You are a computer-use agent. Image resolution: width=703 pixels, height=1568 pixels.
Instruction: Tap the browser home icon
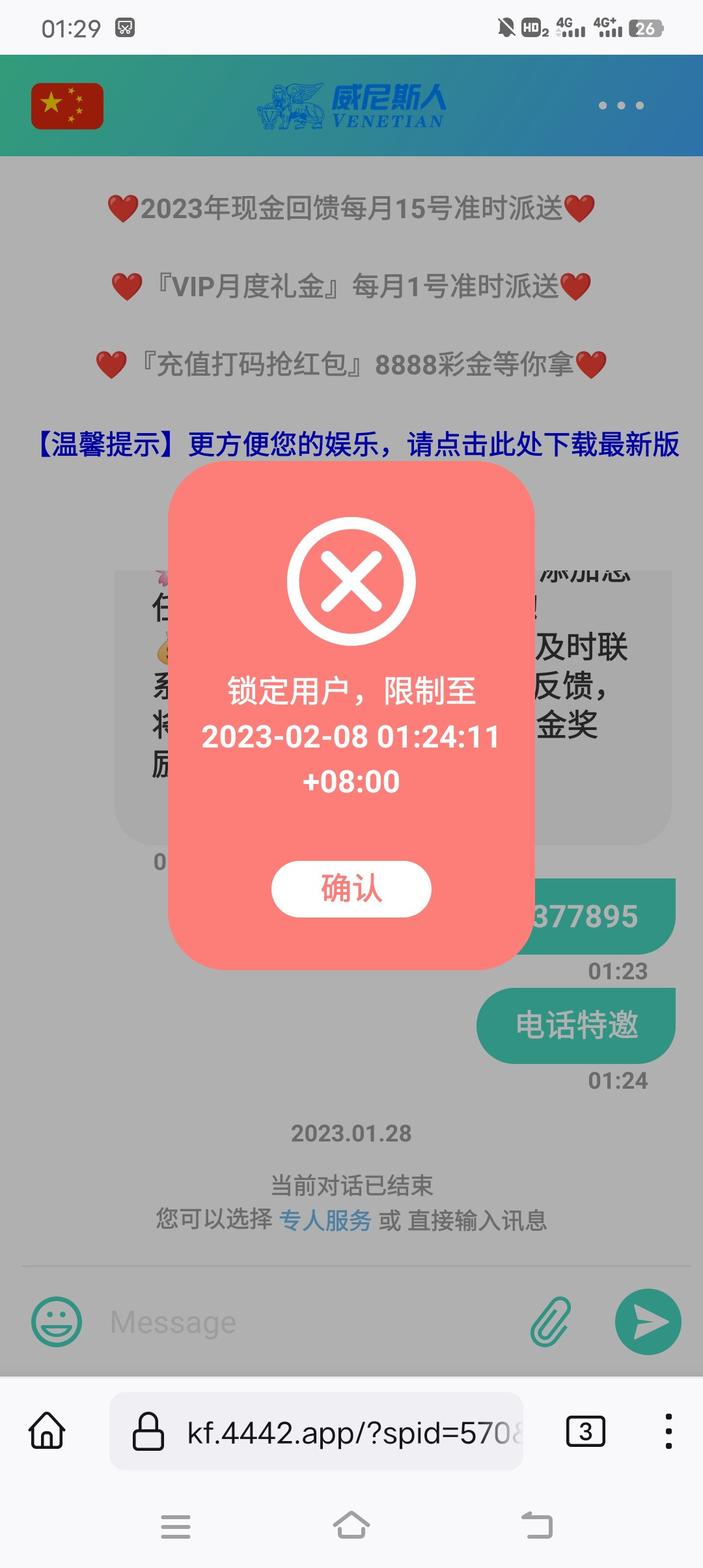coord(47,1431)
